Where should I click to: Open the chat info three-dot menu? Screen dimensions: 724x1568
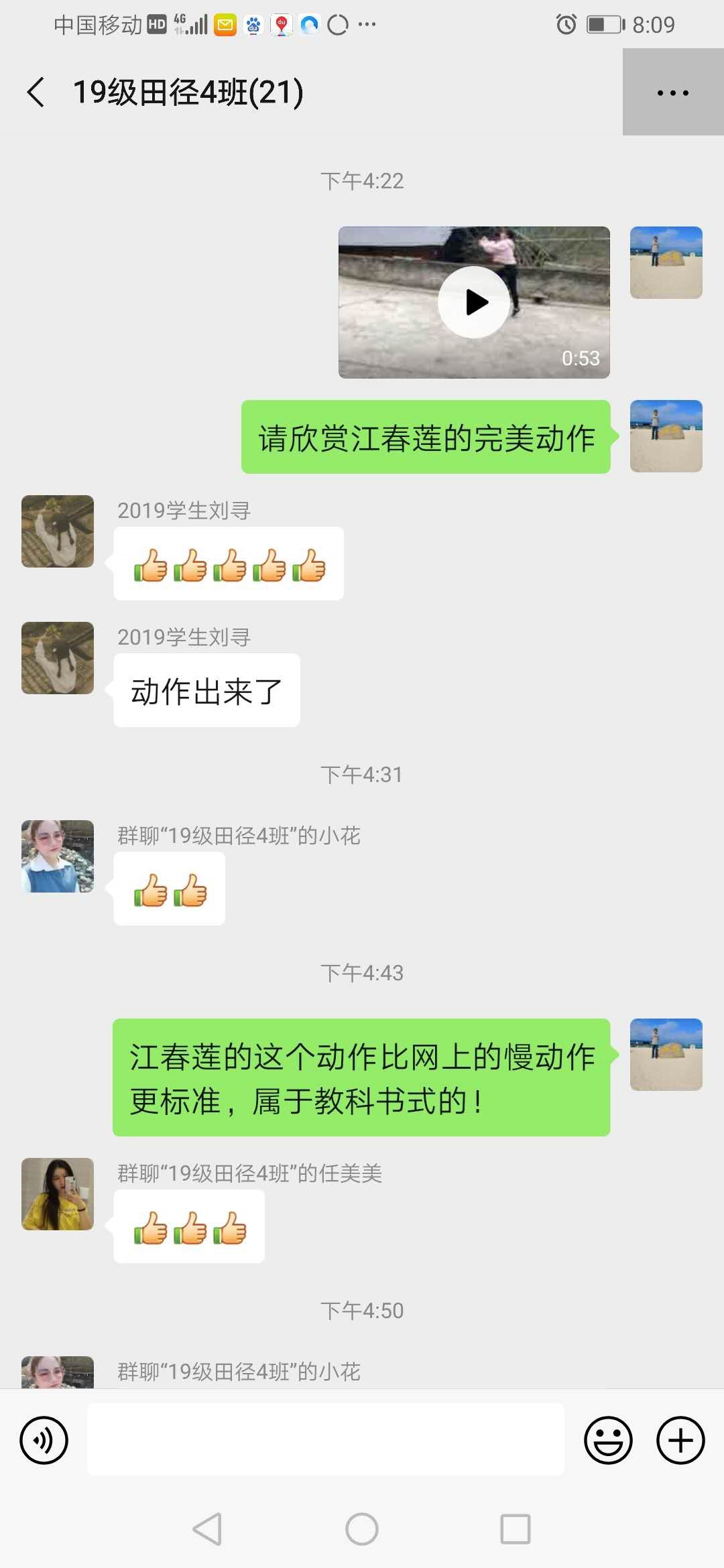click(672, 92)
